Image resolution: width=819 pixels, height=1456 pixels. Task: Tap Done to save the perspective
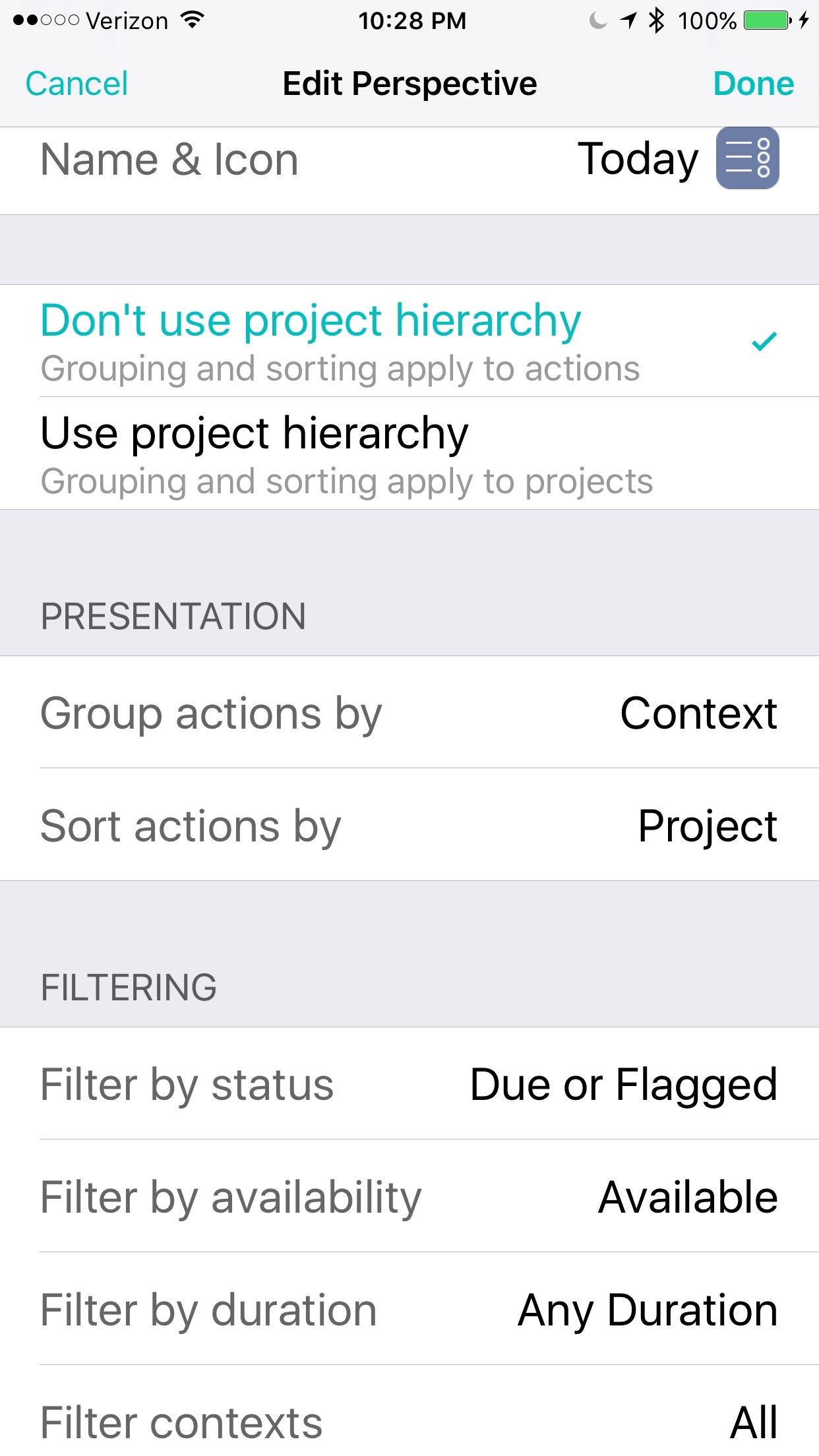click(753, 84)
